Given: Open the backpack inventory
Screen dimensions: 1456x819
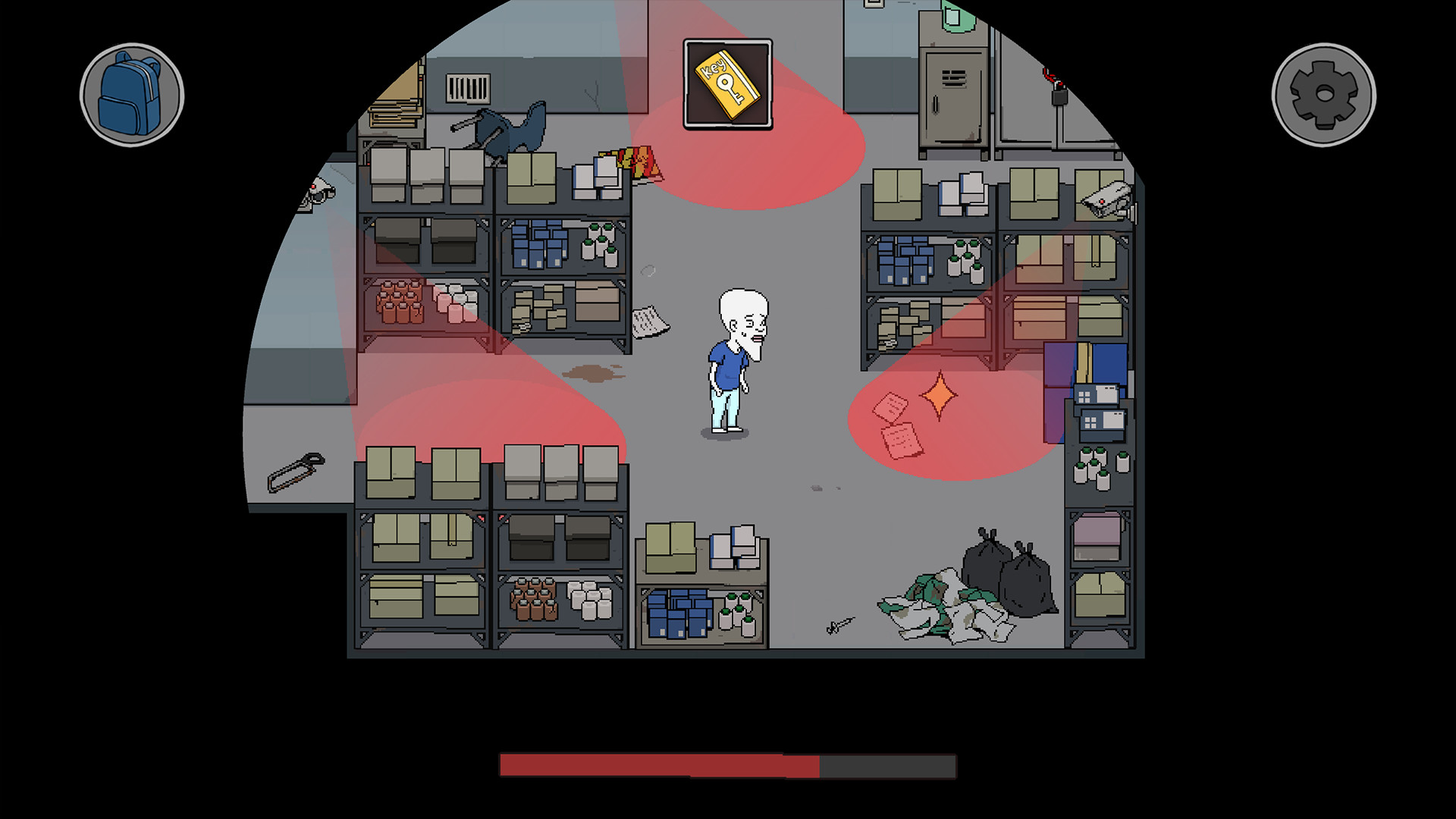Looking at the screenshot, I should pos(132,95).
